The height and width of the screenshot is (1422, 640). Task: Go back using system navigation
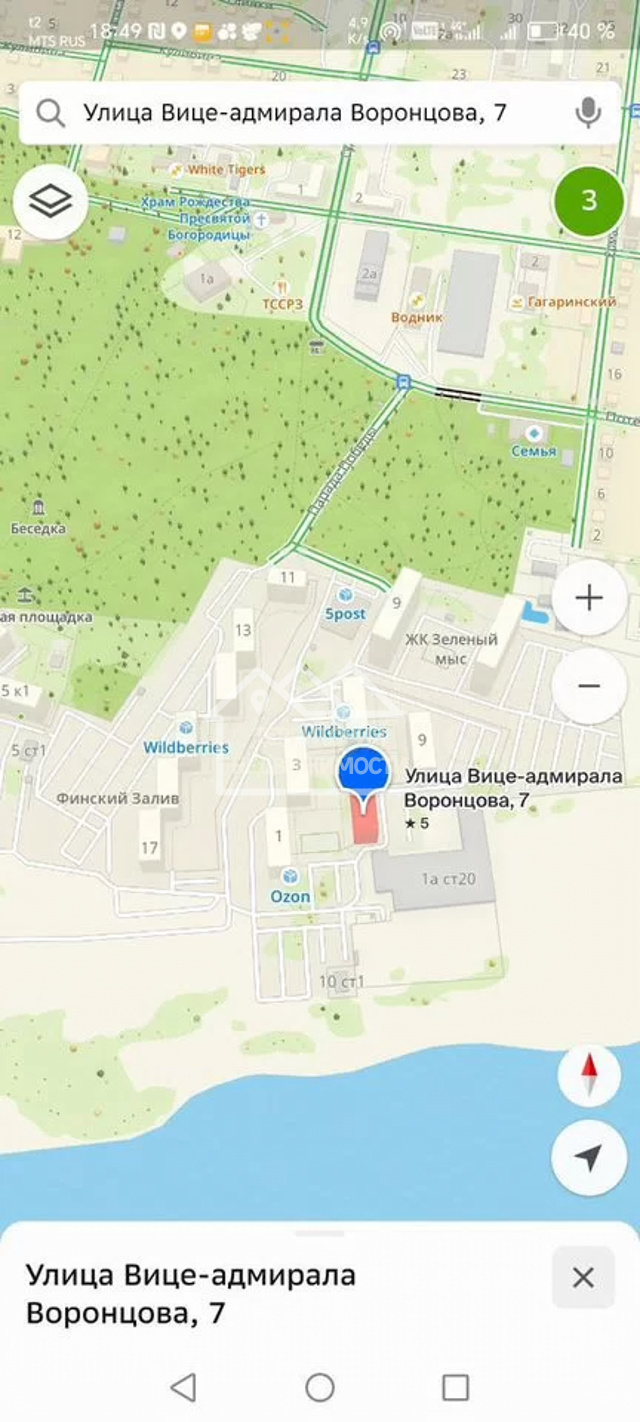tap(183, 1387)
